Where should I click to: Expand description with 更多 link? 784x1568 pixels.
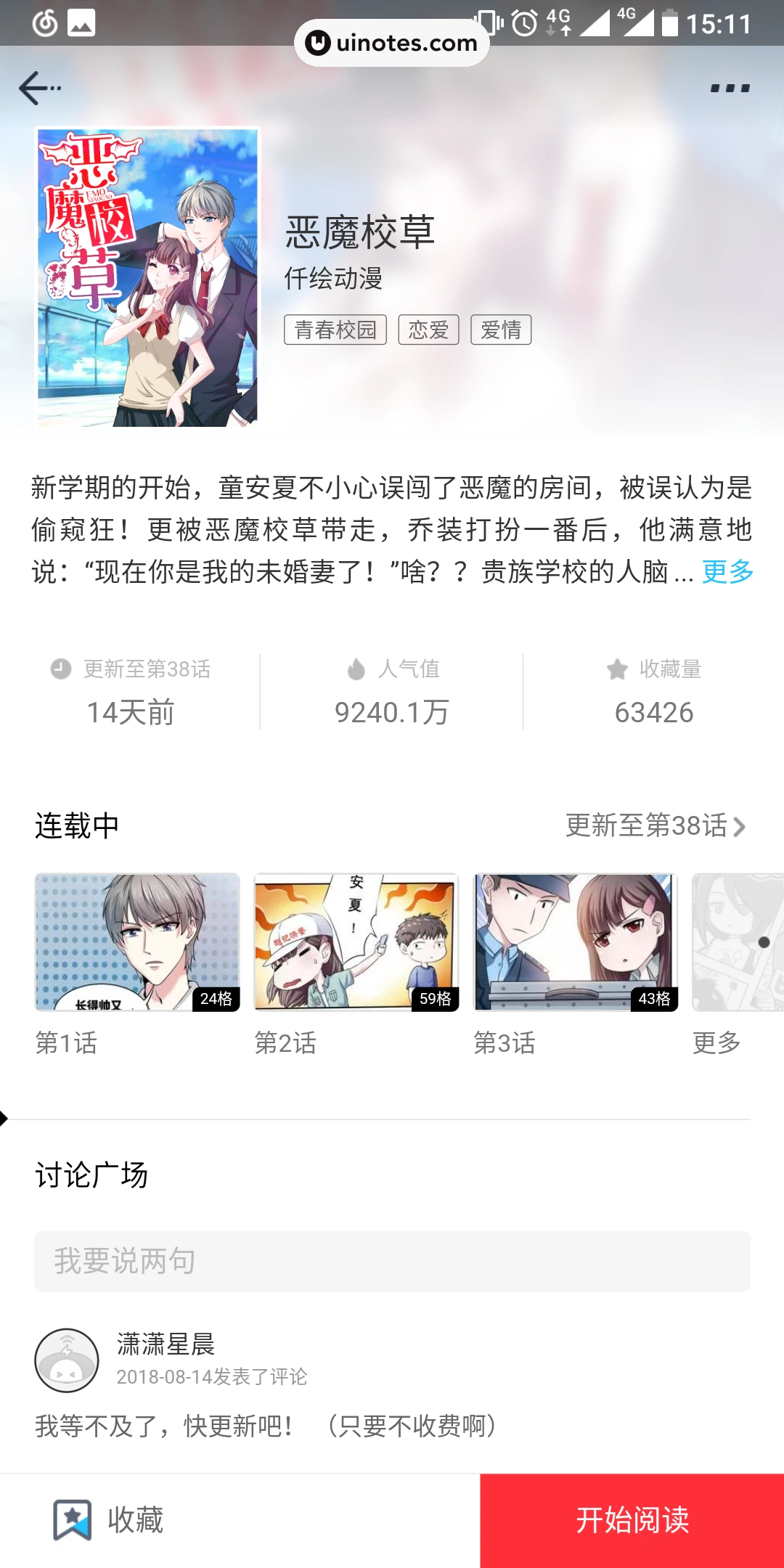pos(727,572)
